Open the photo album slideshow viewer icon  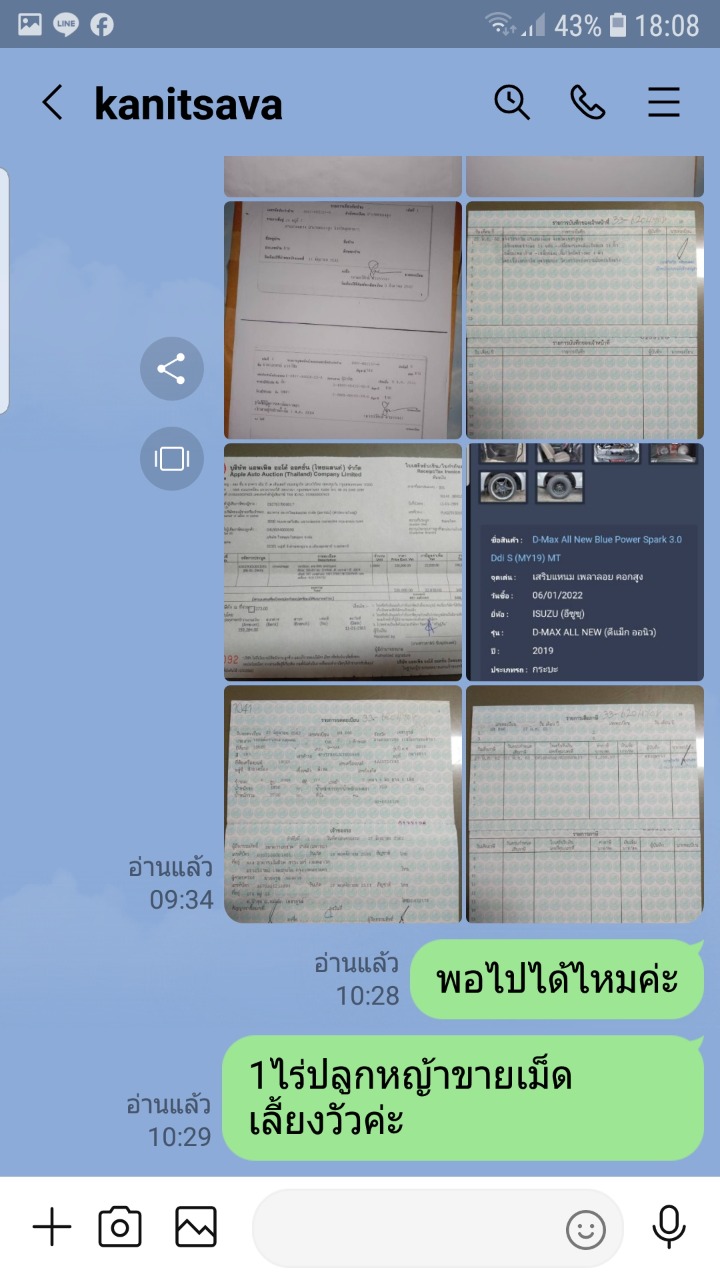point(172,459)
